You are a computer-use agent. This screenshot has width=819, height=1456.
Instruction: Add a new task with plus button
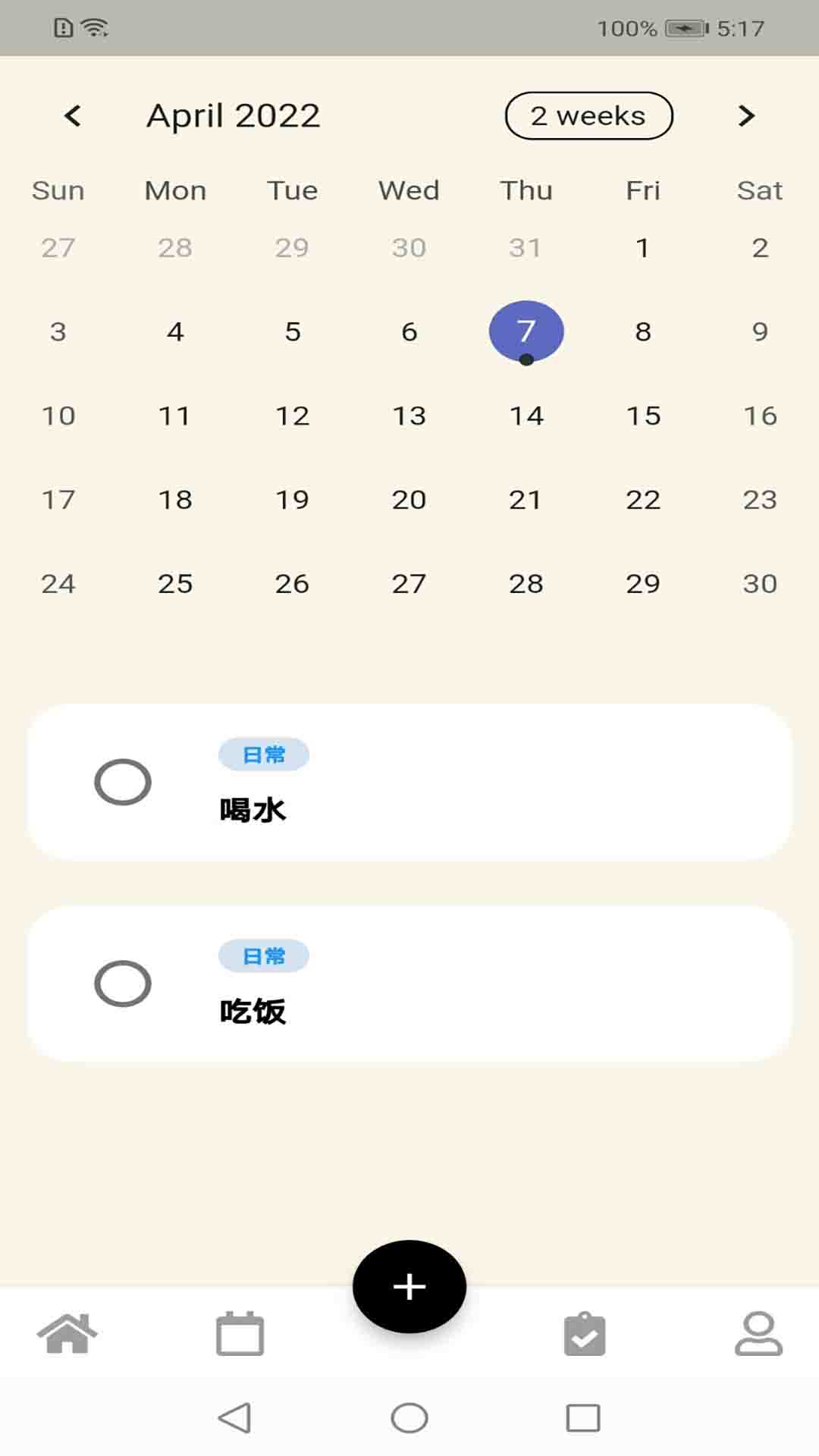point(409,1286)
